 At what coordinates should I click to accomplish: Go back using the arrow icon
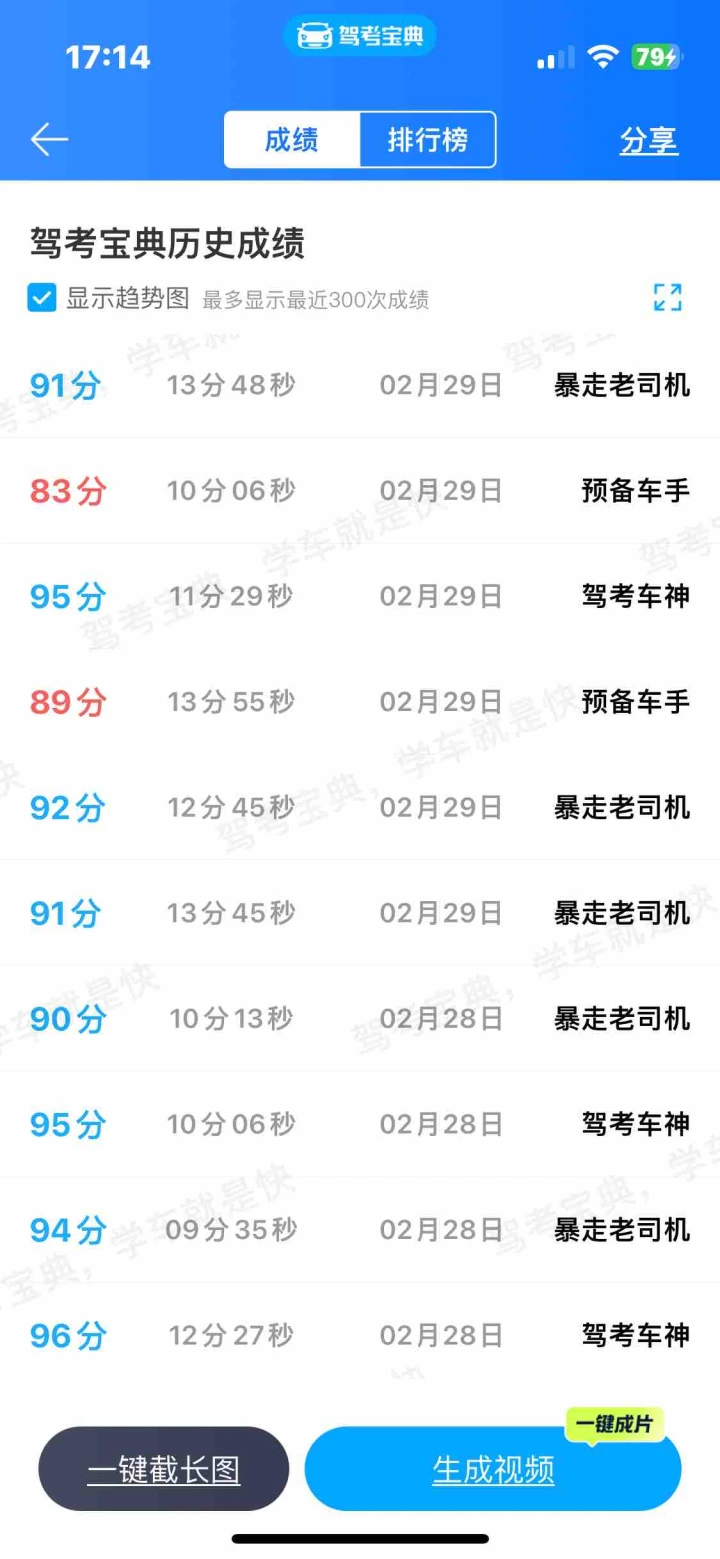coord(49,139)
